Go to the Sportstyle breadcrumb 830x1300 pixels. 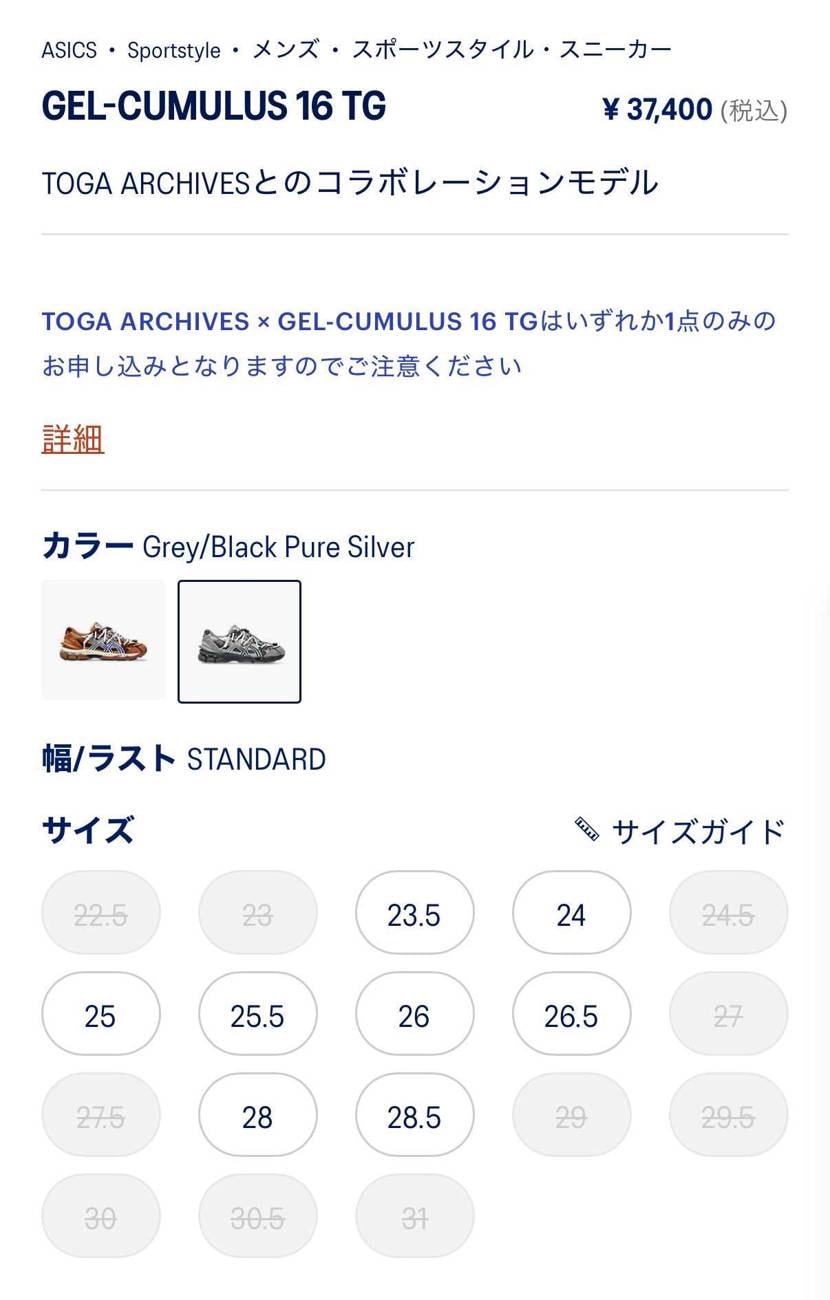[173, 50]
